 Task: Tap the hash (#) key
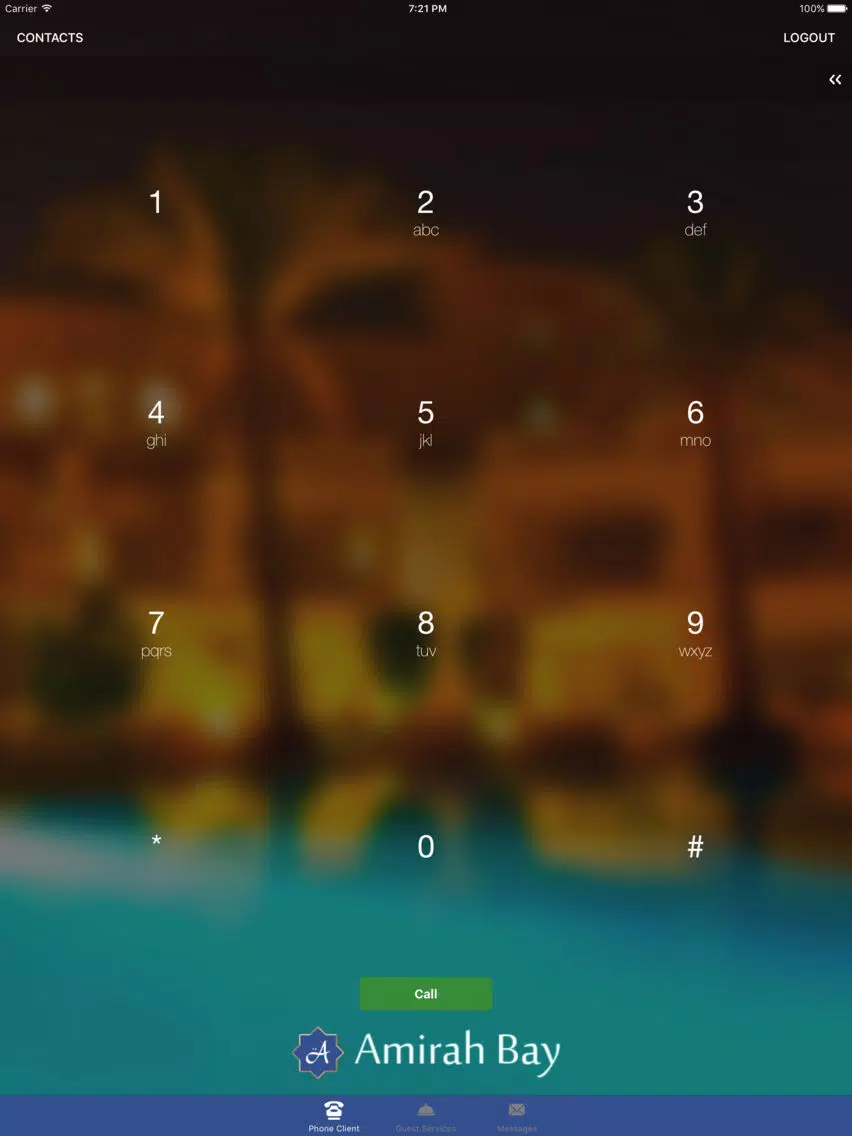[x=695, y=847]
